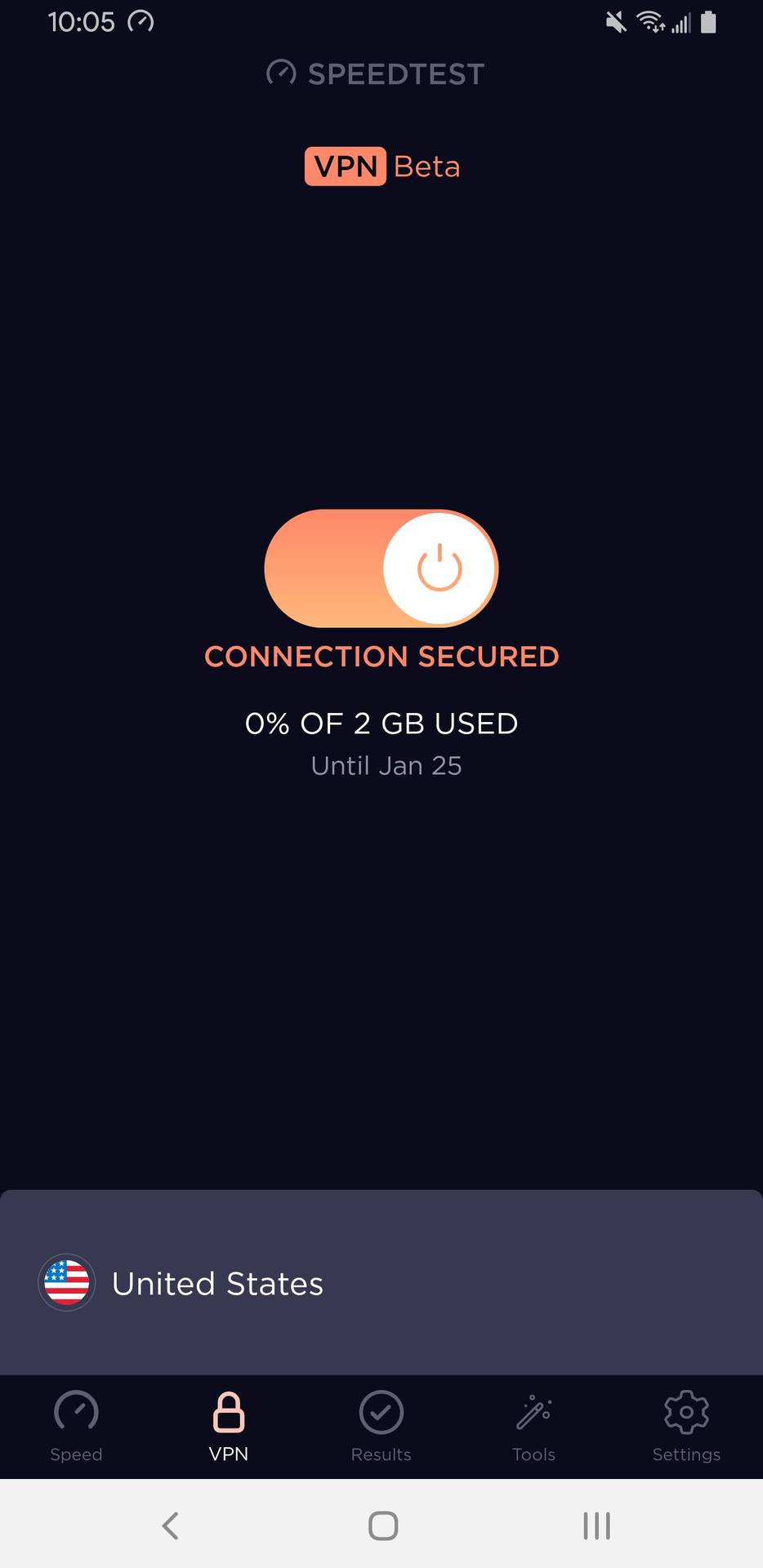Select the Speed tab gauge icon

[76, 1410]
